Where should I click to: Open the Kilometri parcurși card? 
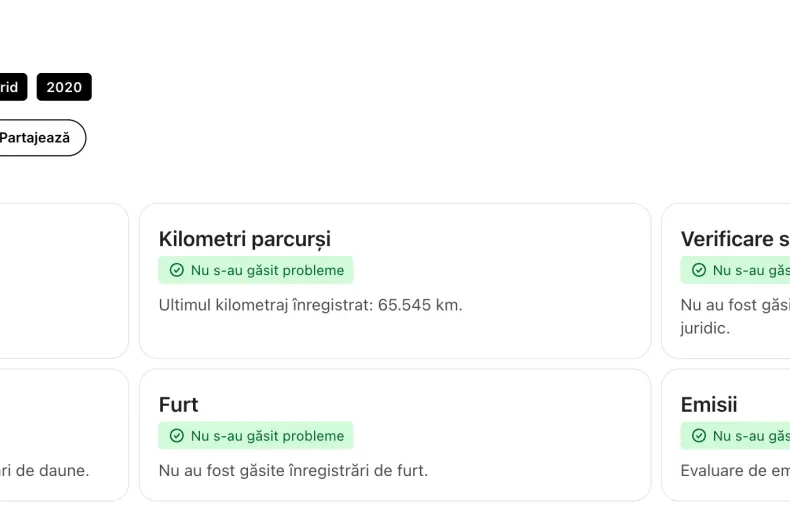[x=394, y=281]
